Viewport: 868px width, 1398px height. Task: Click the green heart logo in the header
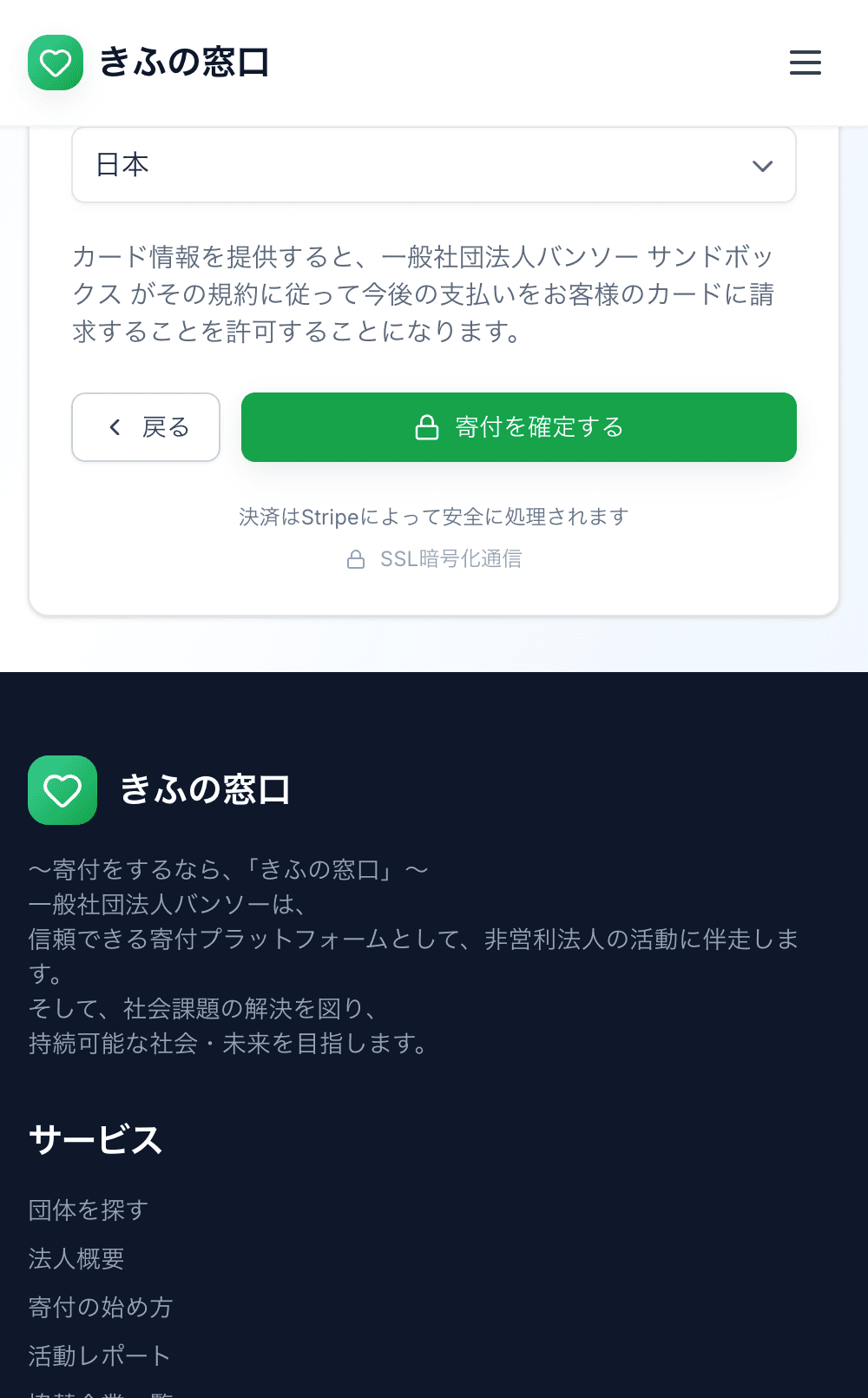(55, 63)
